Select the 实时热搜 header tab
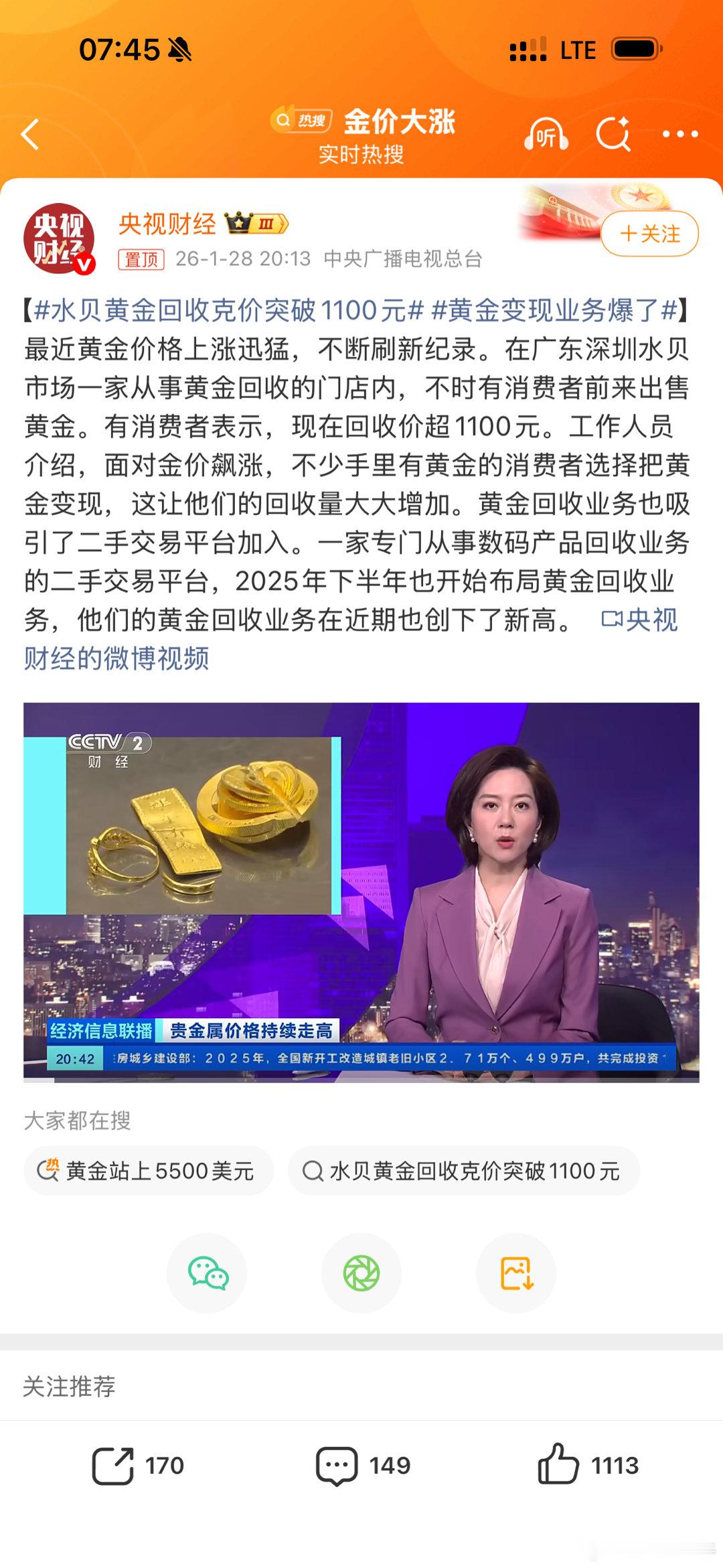 pyautogui.click(x=361, y=154)
